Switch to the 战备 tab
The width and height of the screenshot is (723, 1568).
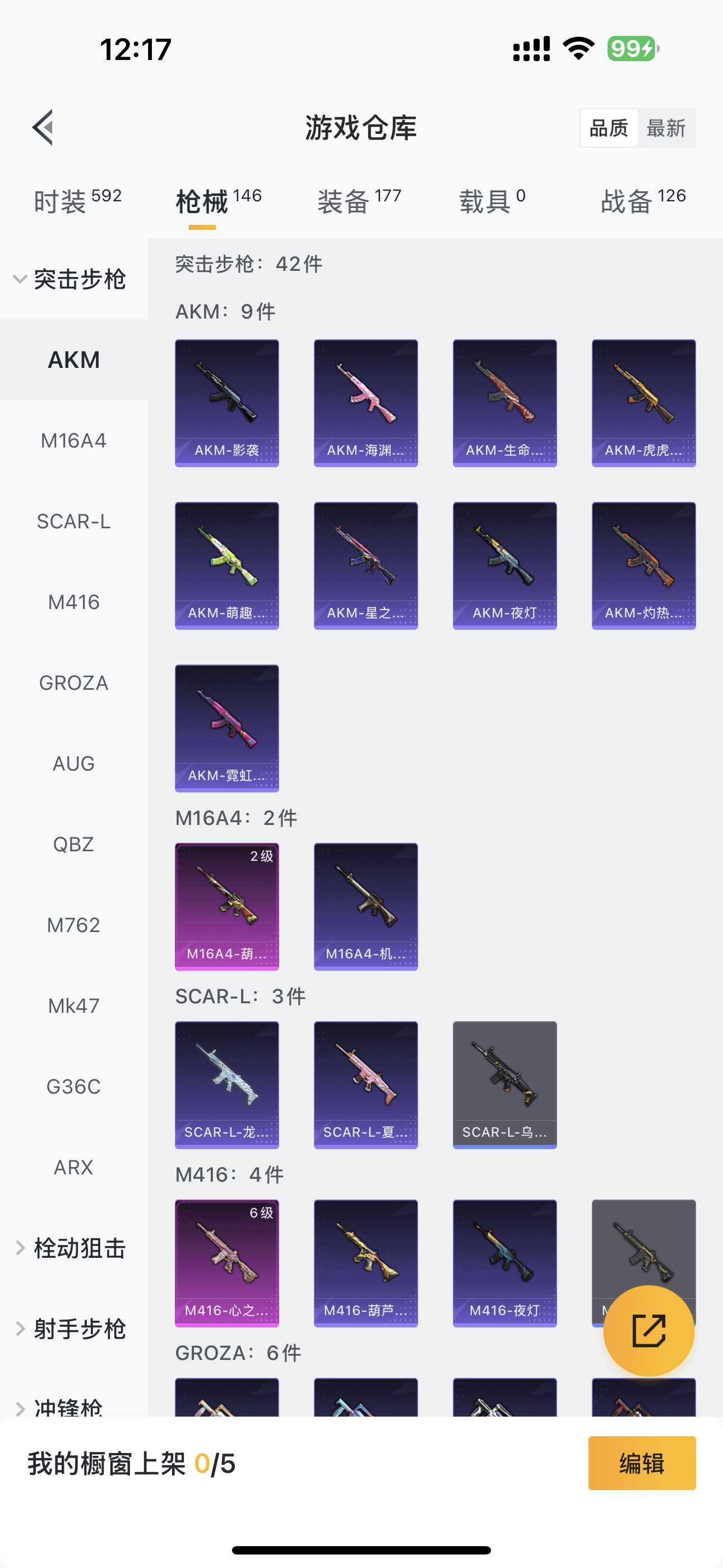pos(643,201)
